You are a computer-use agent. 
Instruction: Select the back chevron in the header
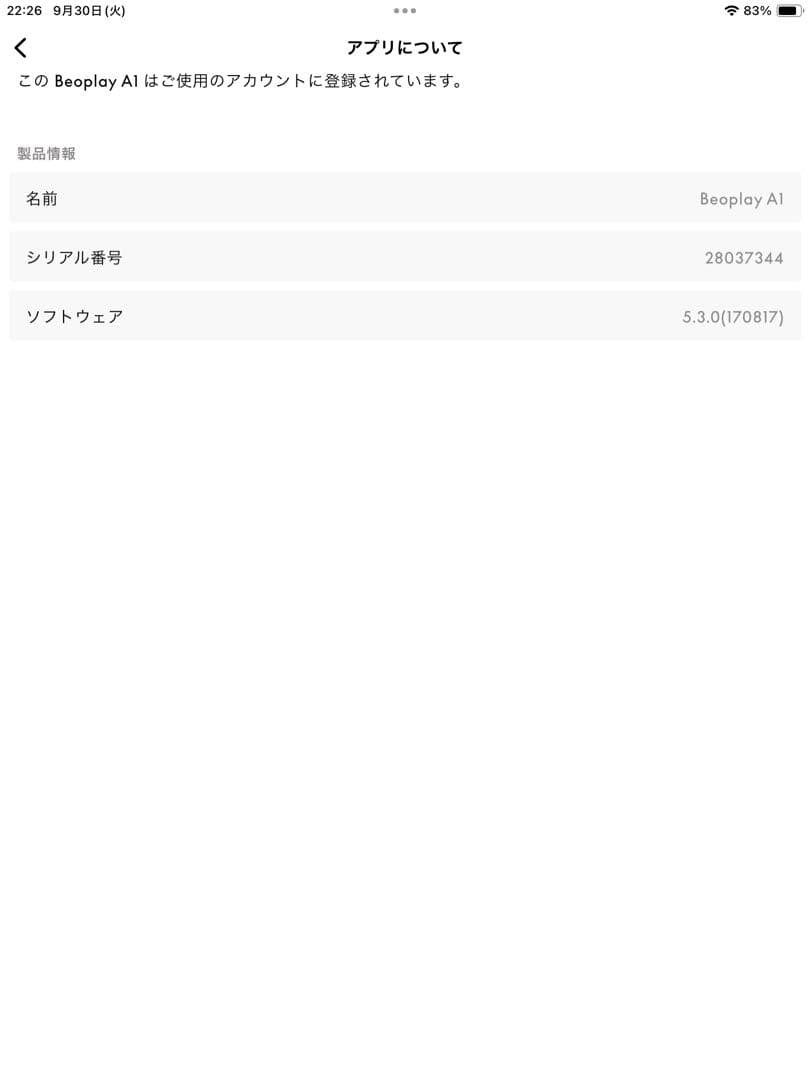point(20,47)
